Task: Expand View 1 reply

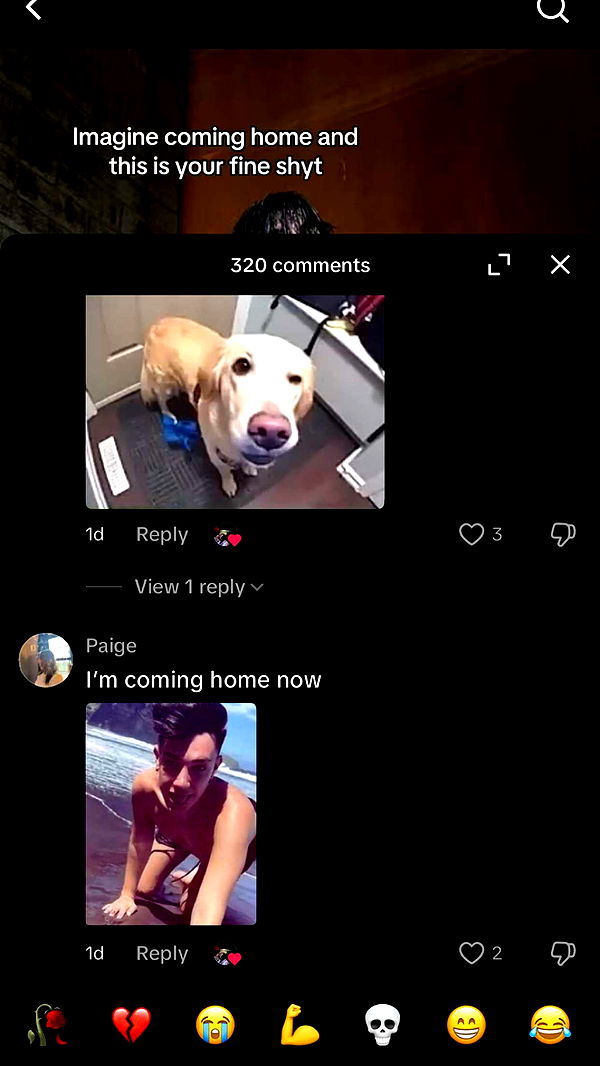Action: [198, 587]
